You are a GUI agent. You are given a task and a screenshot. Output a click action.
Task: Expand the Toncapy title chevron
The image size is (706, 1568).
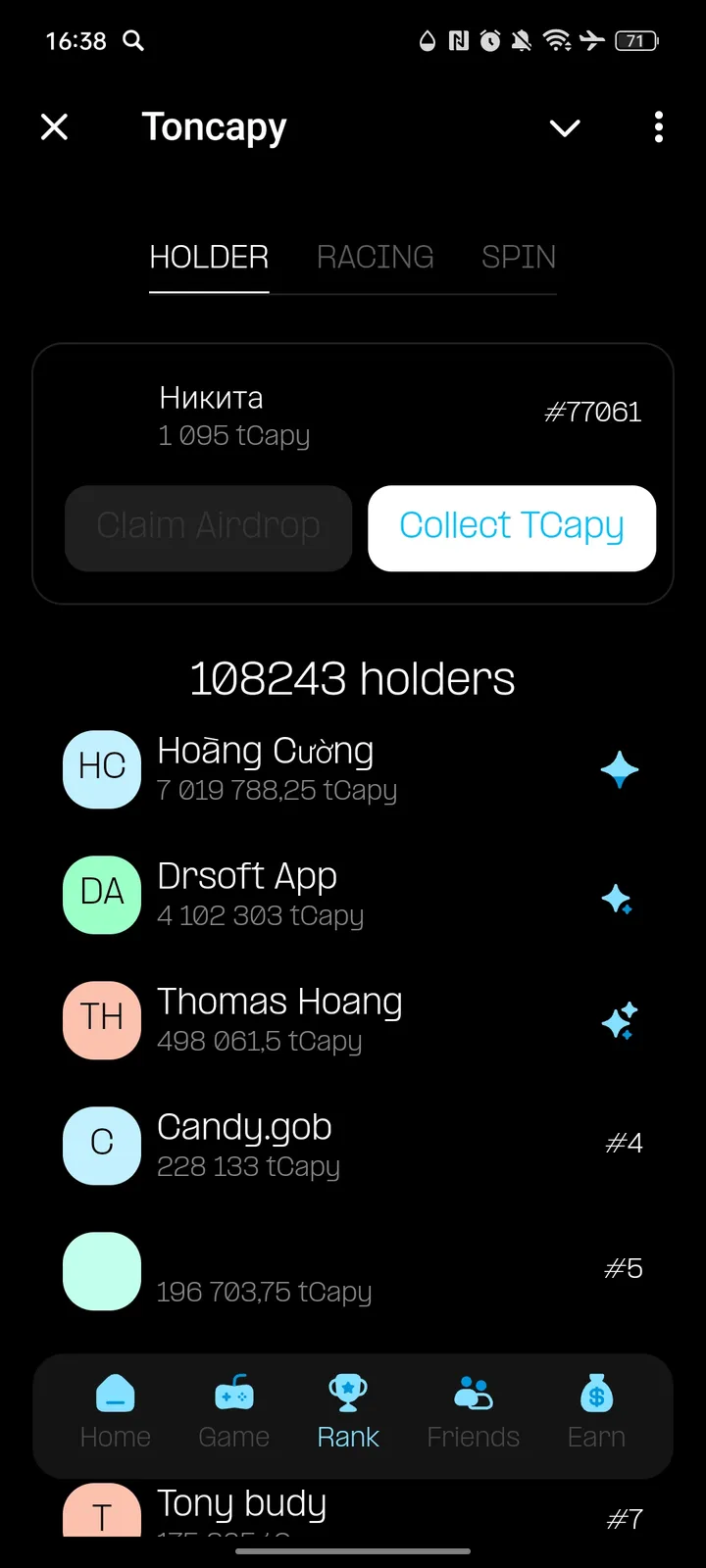pos(565,128)
